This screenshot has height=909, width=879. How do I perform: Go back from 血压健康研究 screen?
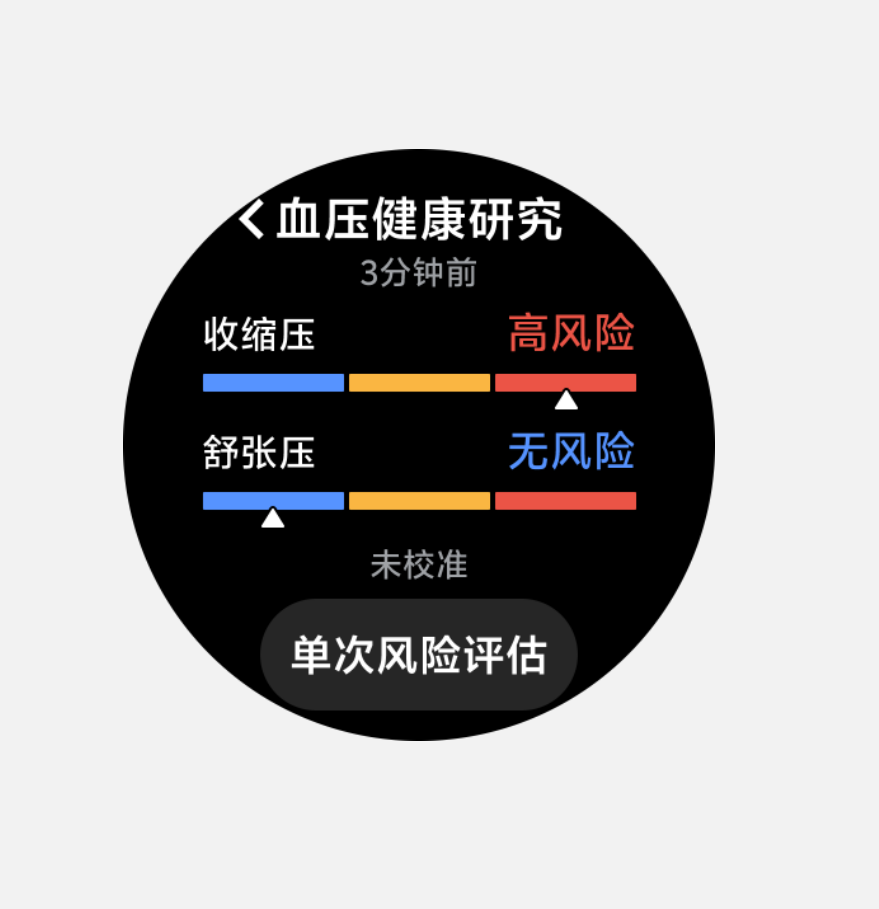[x=252, y=219]
